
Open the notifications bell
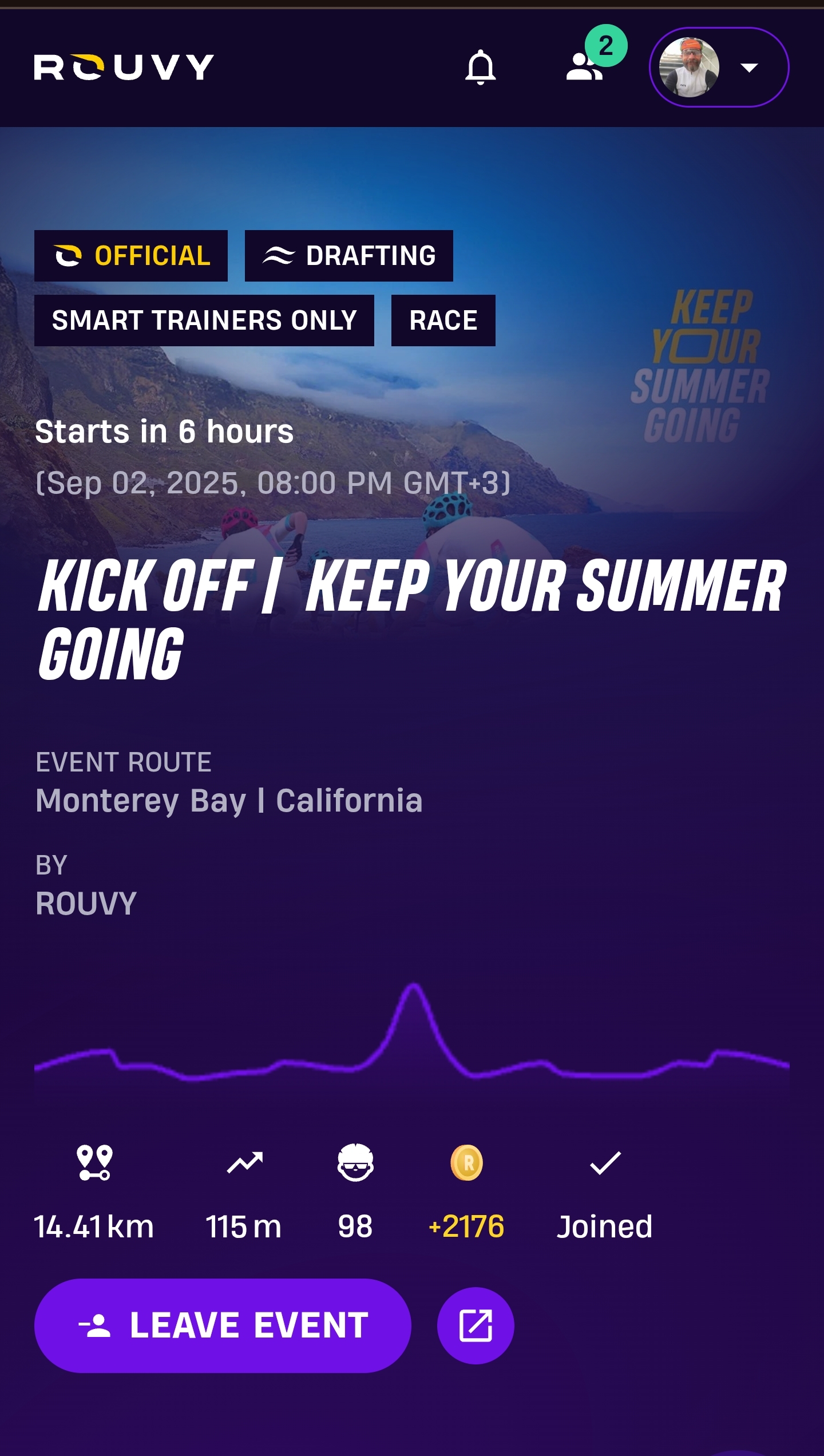(480, 68)
